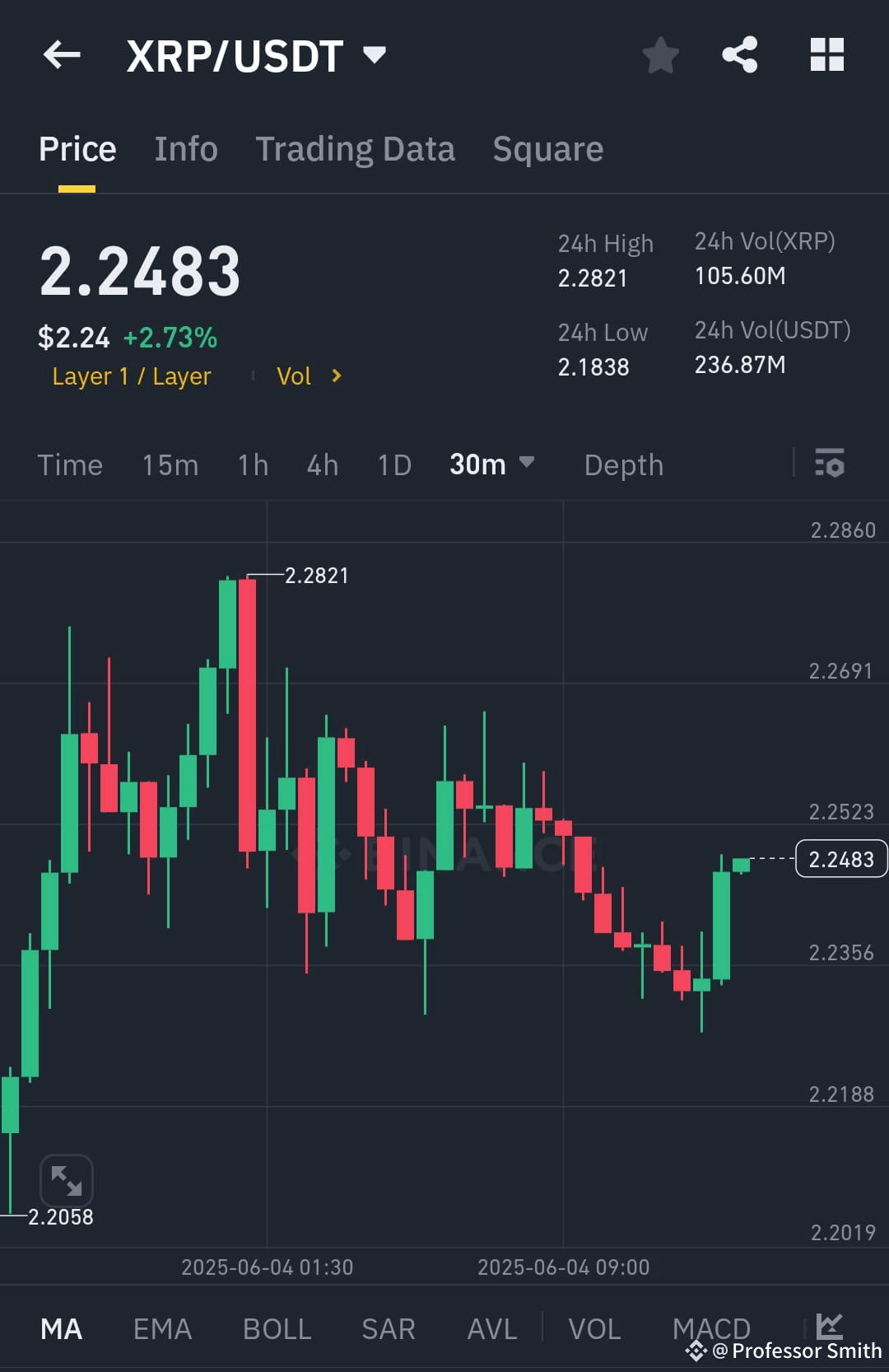The width and height of the screenshot is (889, 1372).
Task: Expand the Vol category link
Action: coord(309,376)
